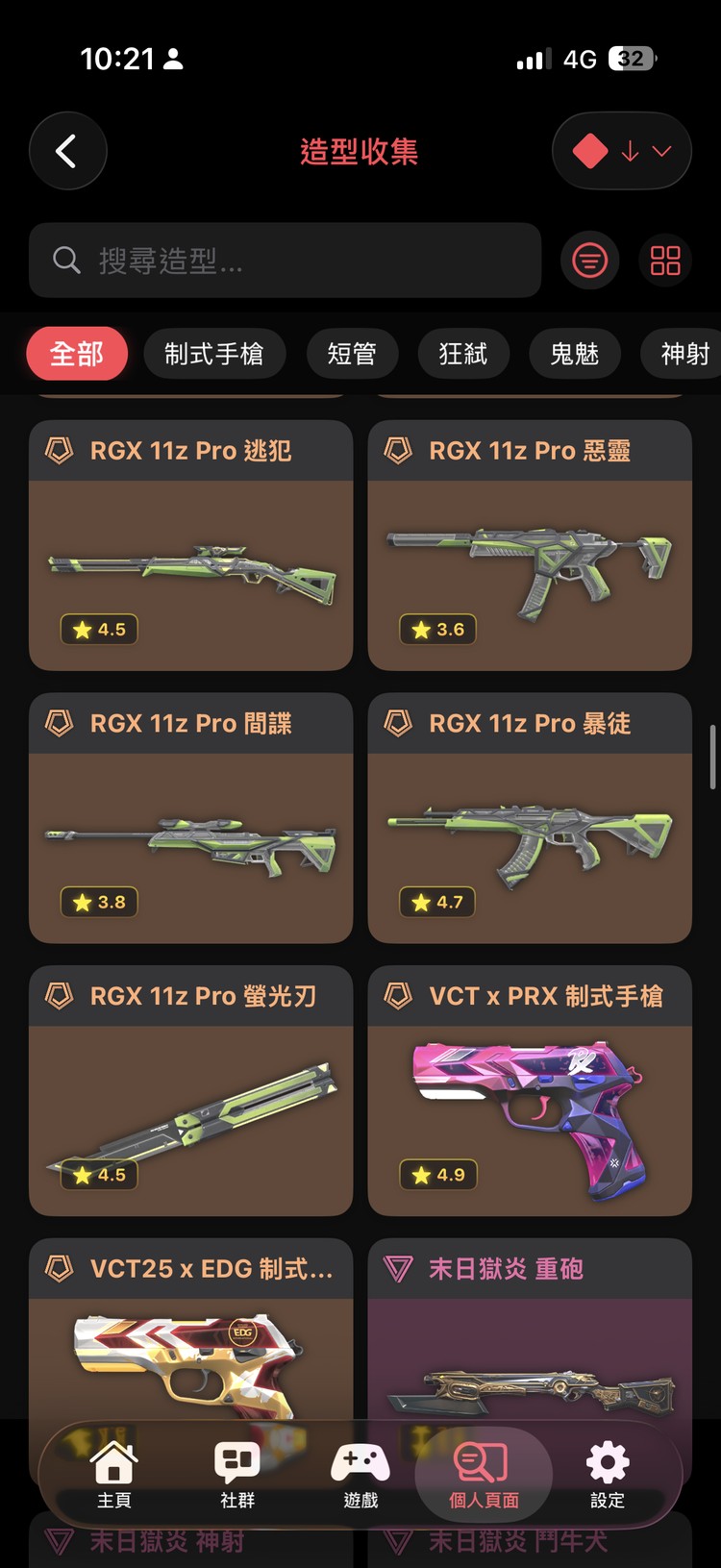Tap the back arrow at top left

click(x=68, y=151)
